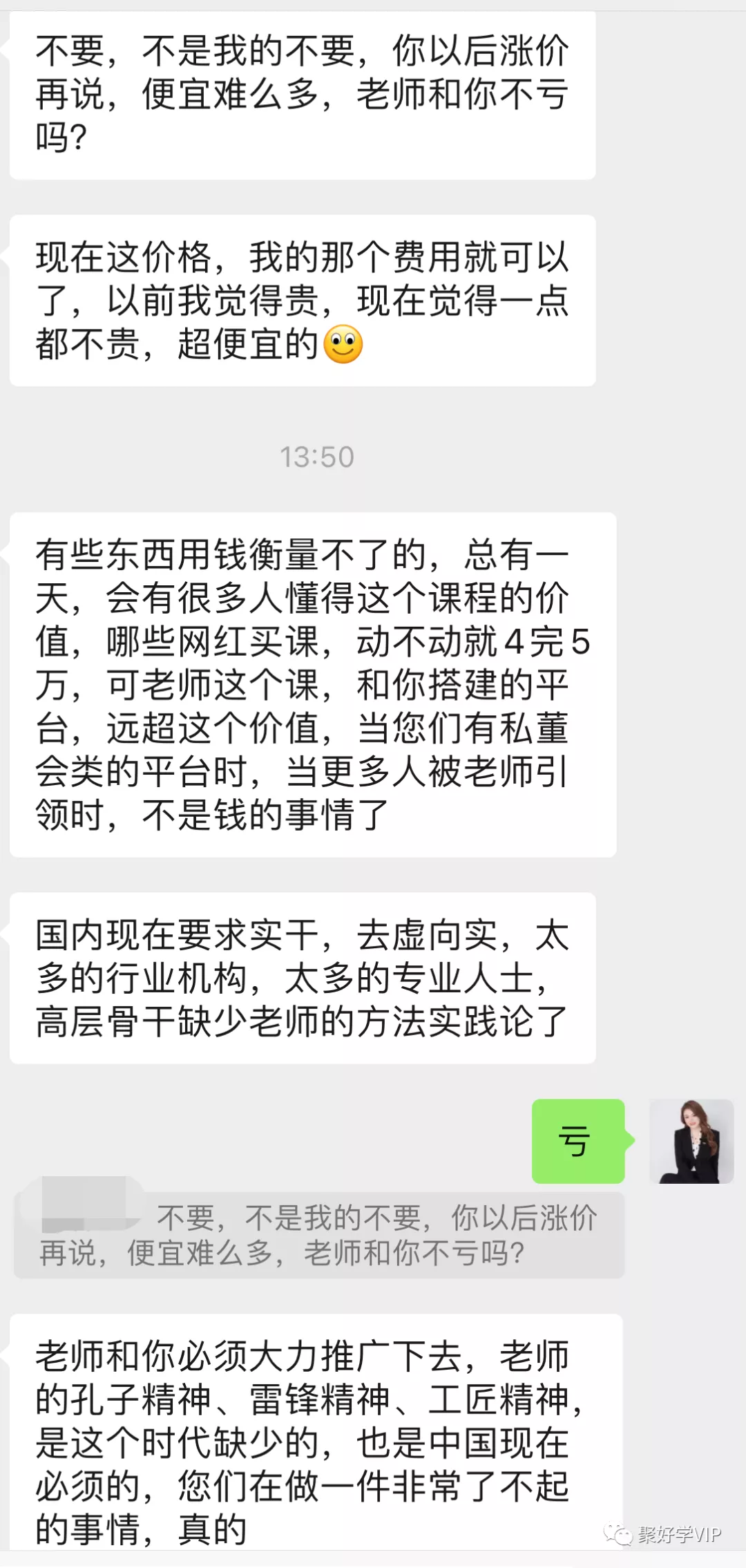
Task: Open the sender's profile photo avatar
Action: [691, 1141]
